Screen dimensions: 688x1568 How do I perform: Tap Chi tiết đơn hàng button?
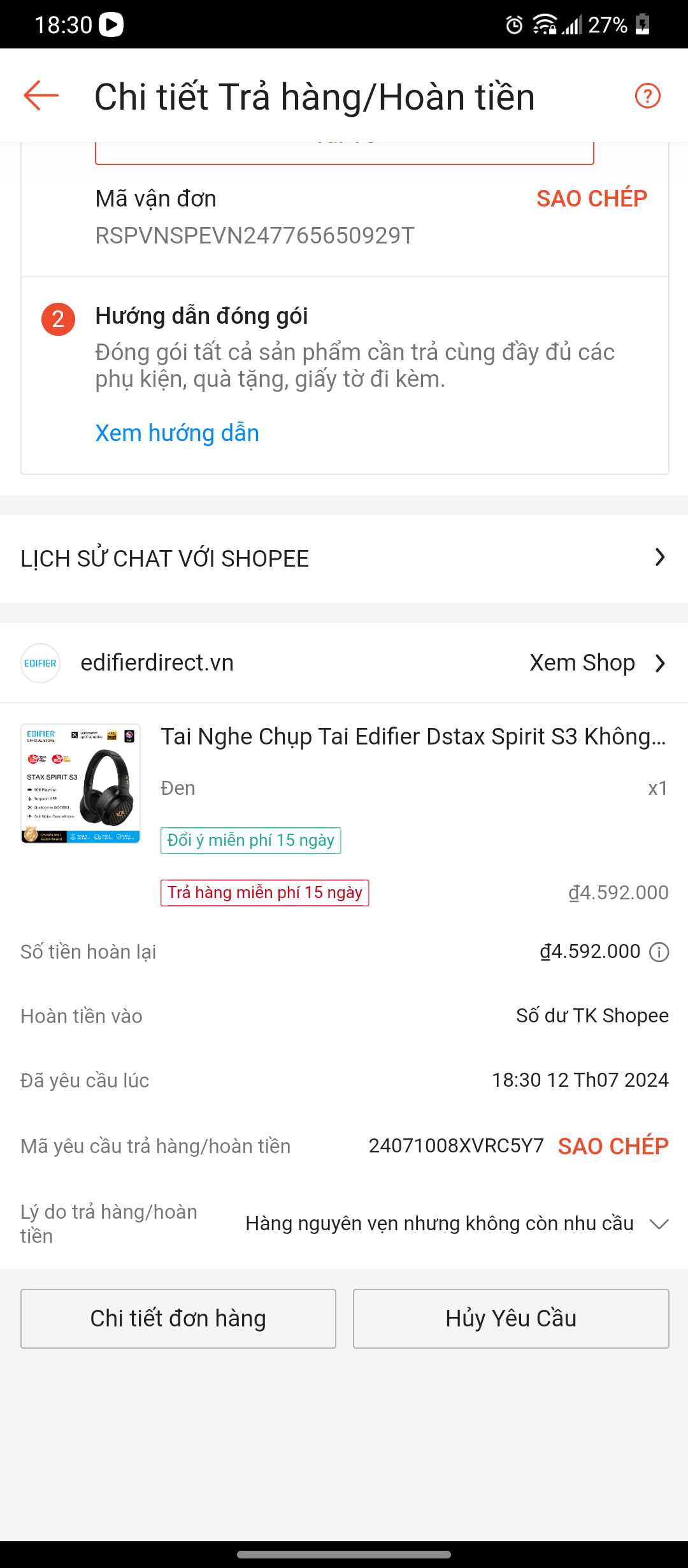pos(178,1318)
